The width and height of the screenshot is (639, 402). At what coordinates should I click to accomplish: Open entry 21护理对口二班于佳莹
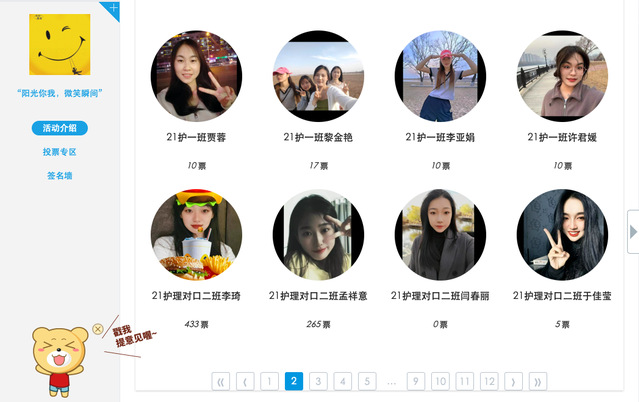[562, 235]
